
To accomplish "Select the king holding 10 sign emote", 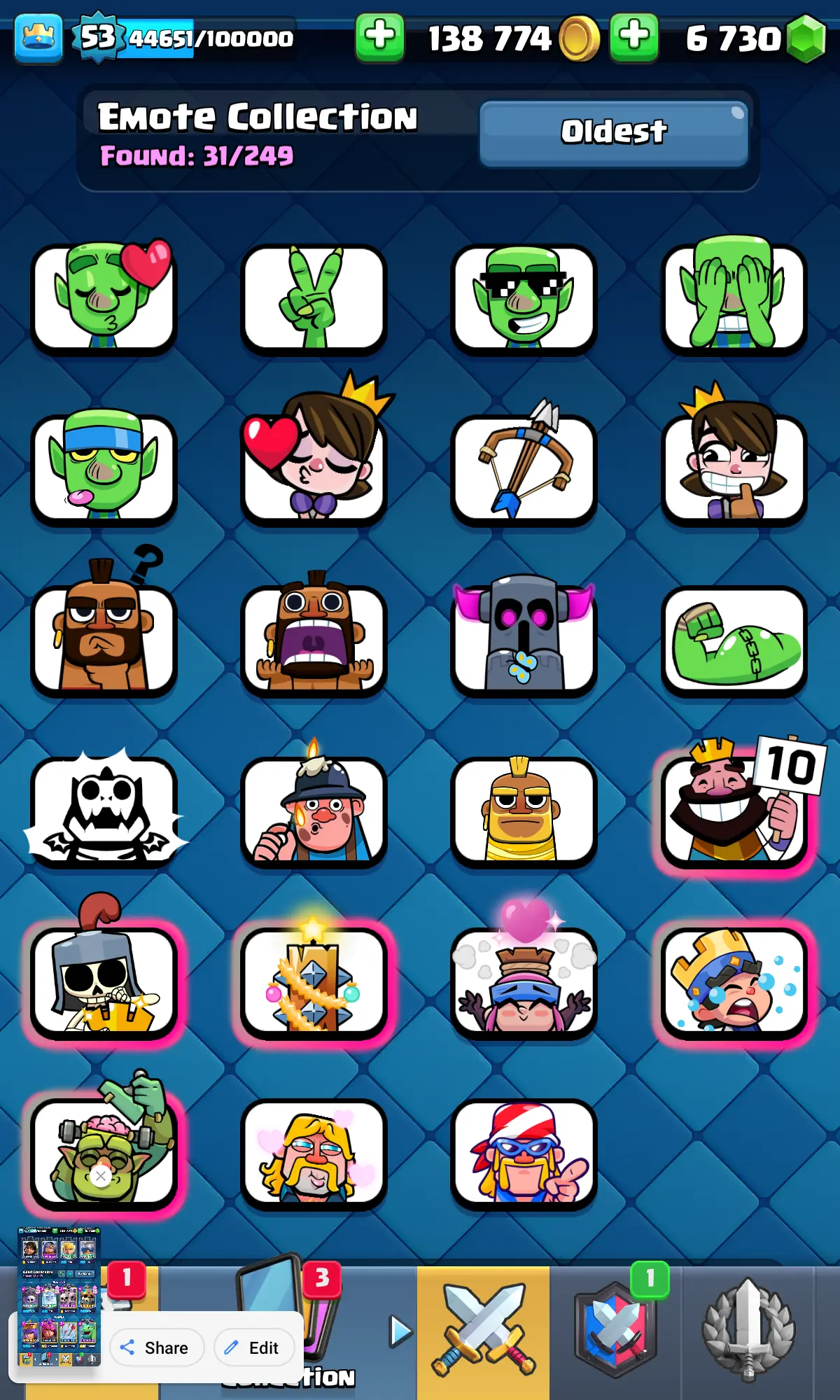I will [734, 809].
